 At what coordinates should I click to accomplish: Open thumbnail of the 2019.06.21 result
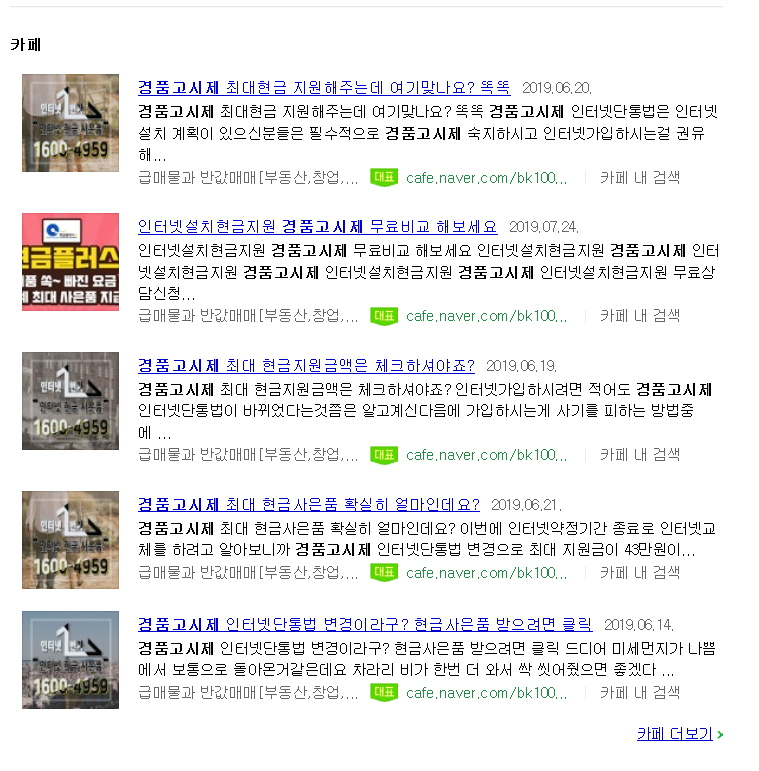[x=70, y=539]
